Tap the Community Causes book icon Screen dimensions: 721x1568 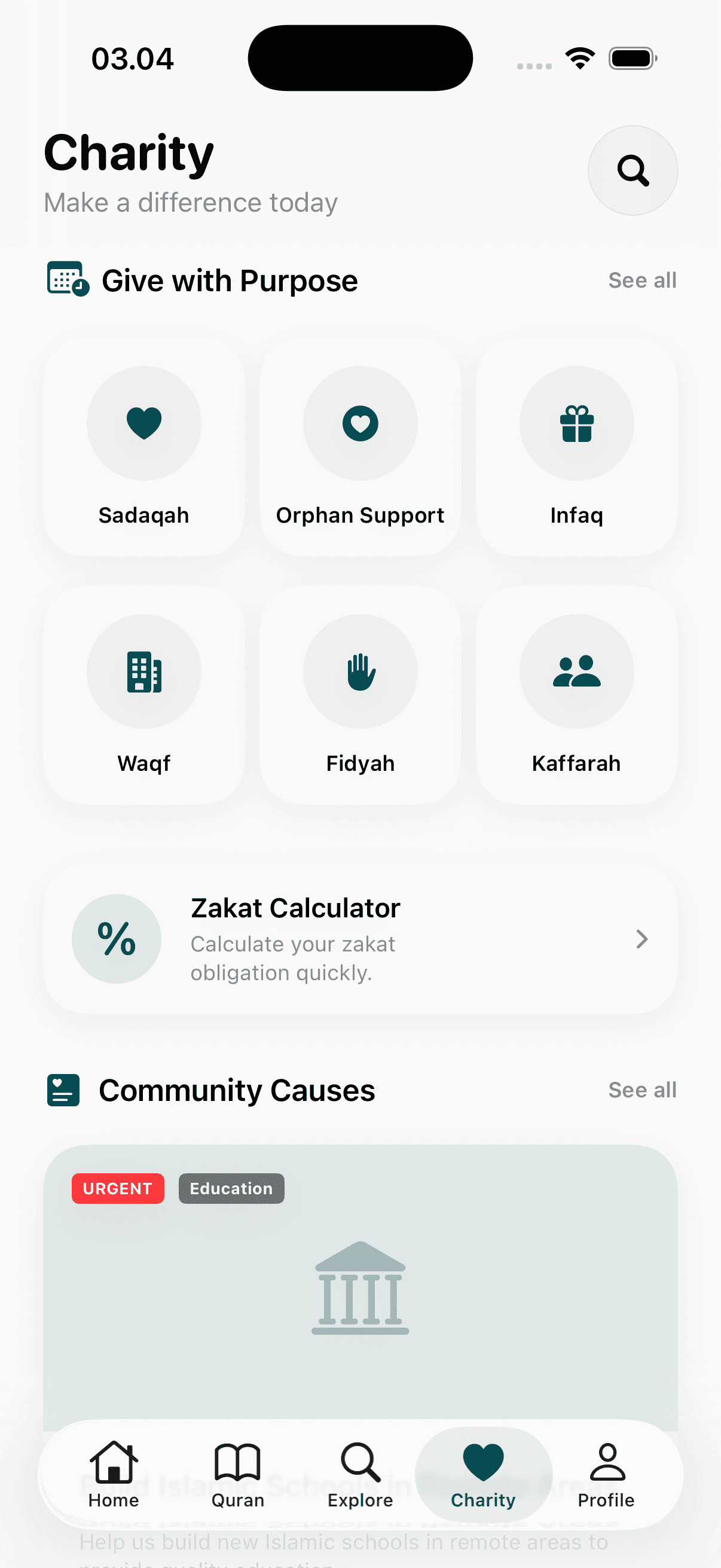coord(63,1090)
